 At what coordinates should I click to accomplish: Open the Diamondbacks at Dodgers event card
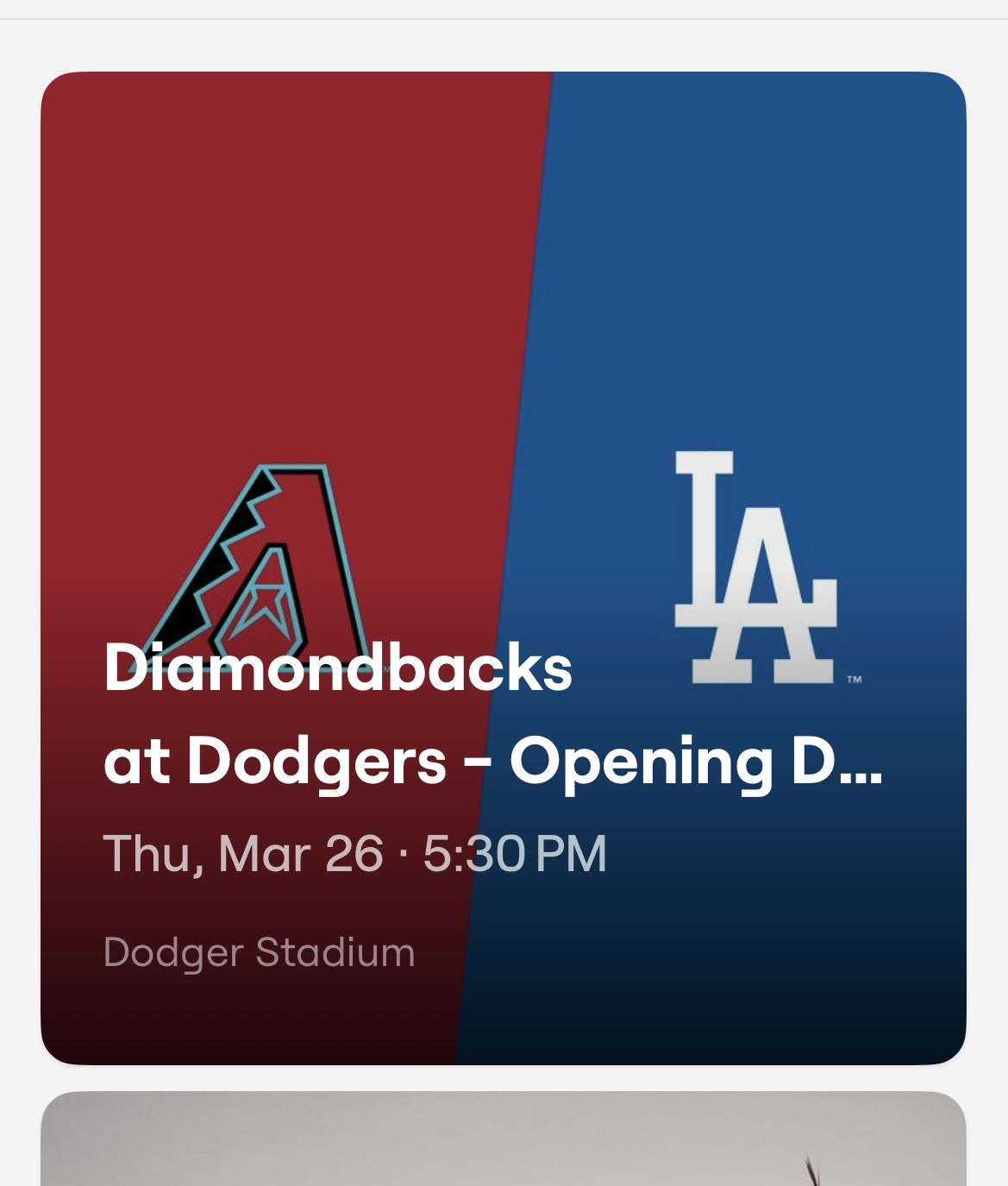pyautogui.click(x=504, y=568)
